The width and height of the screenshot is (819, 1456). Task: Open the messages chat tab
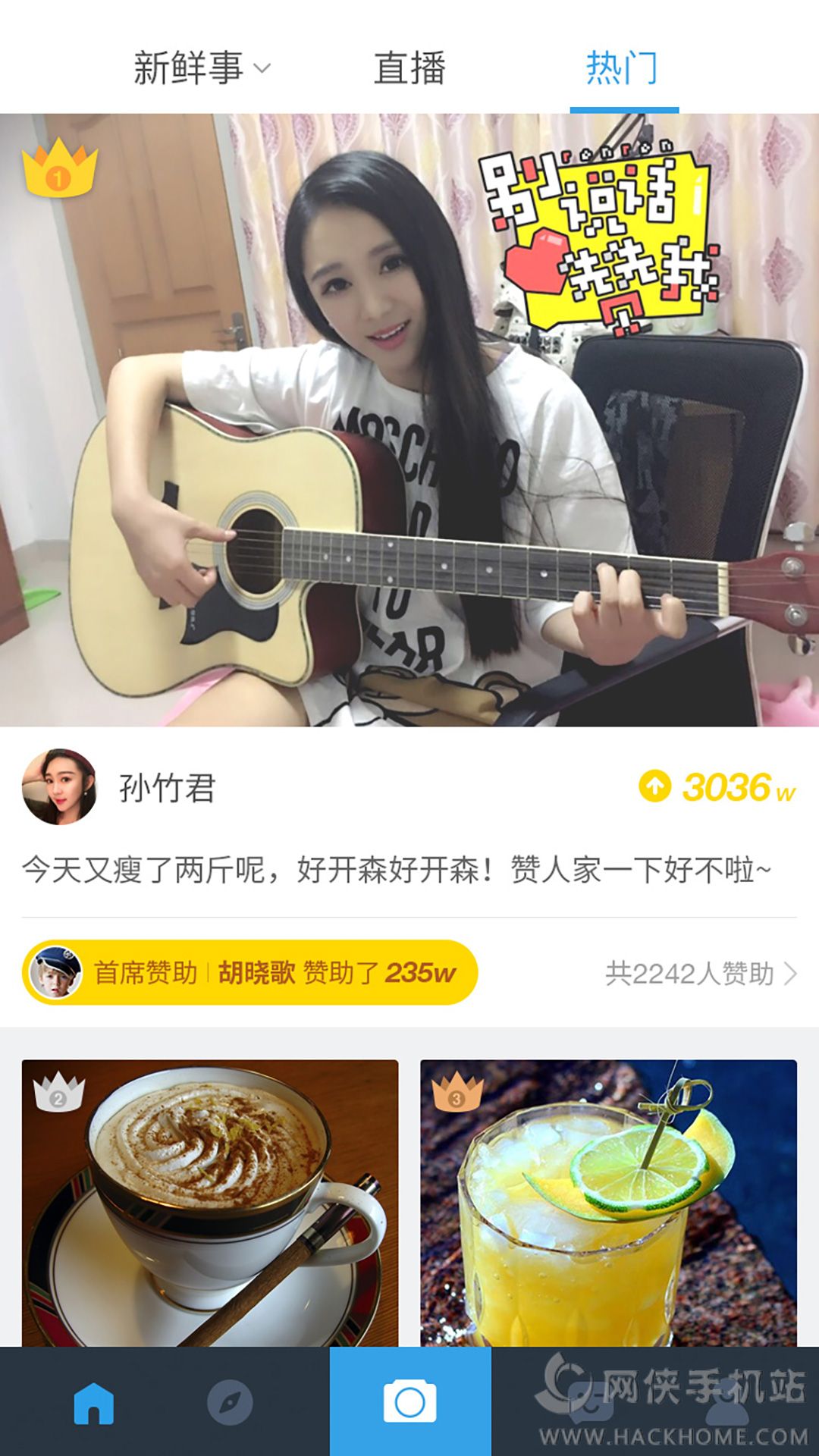(591, 1403)
